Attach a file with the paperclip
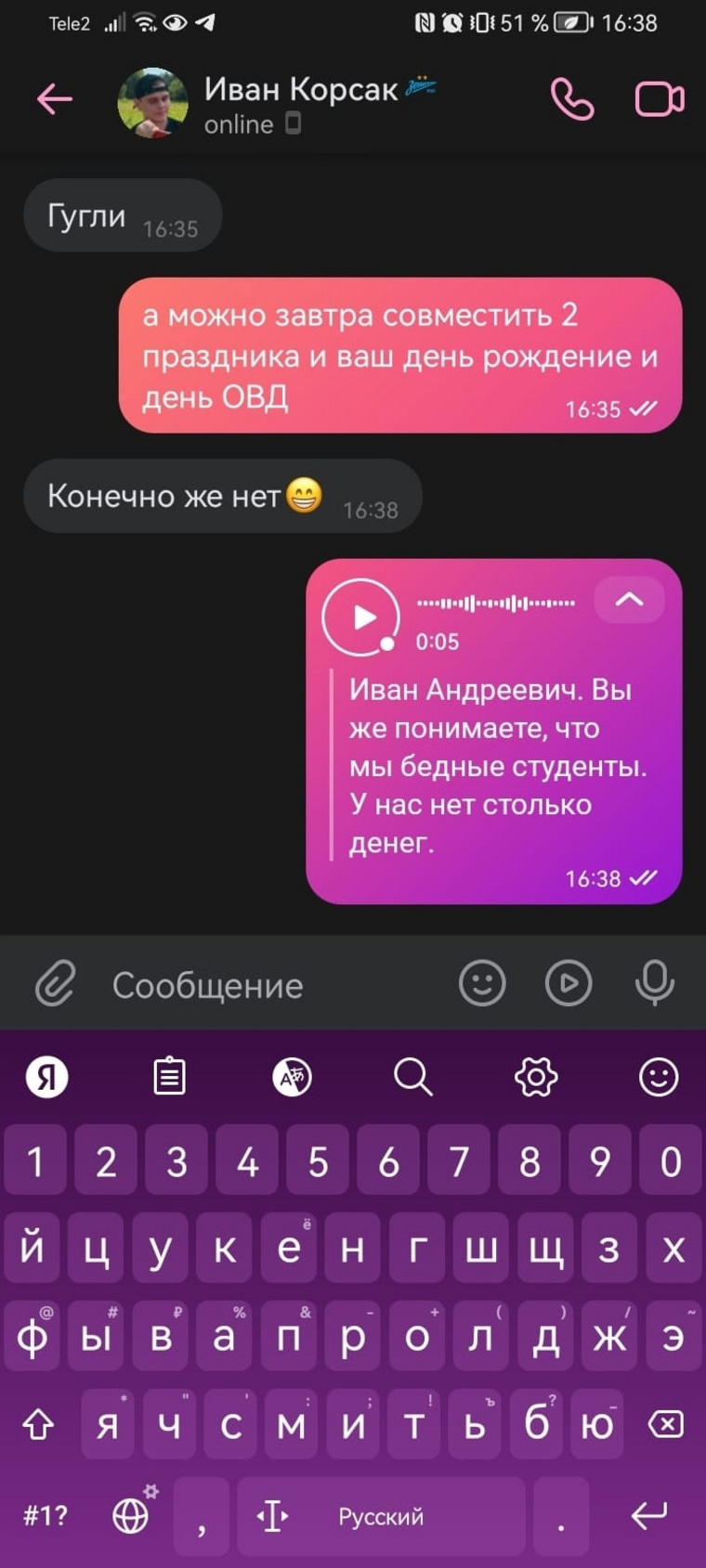This screenshot has height=1568, width=706. tap(55, 984)
